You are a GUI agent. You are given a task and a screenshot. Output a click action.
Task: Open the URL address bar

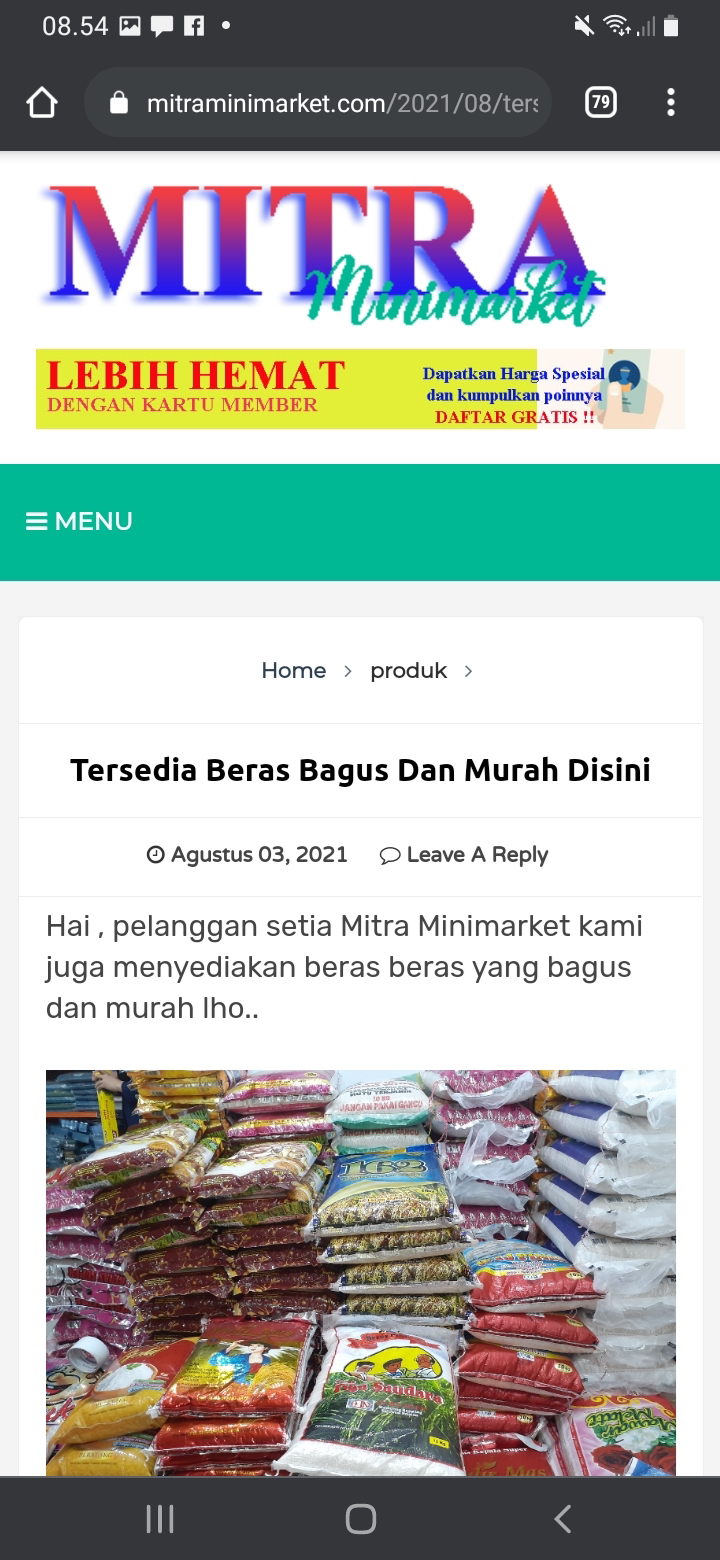click(318, 102)
